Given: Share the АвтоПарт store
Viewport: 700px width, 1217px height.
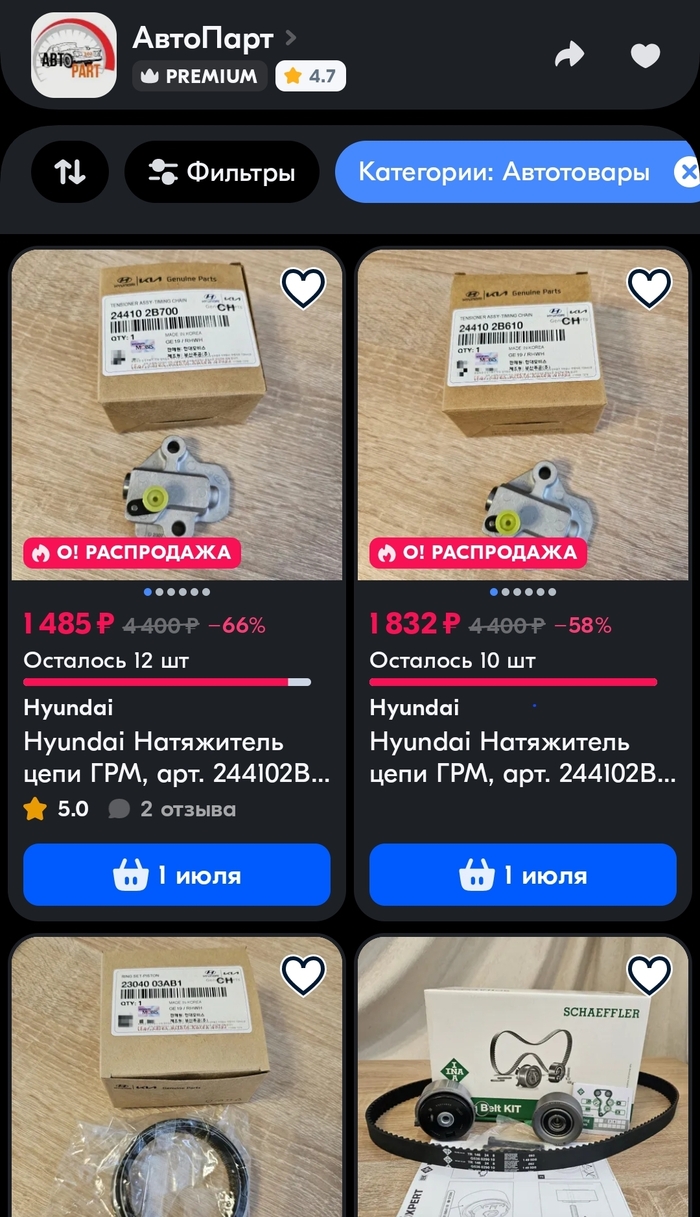Looking at the screenshot, I should [x=569, y=56].
